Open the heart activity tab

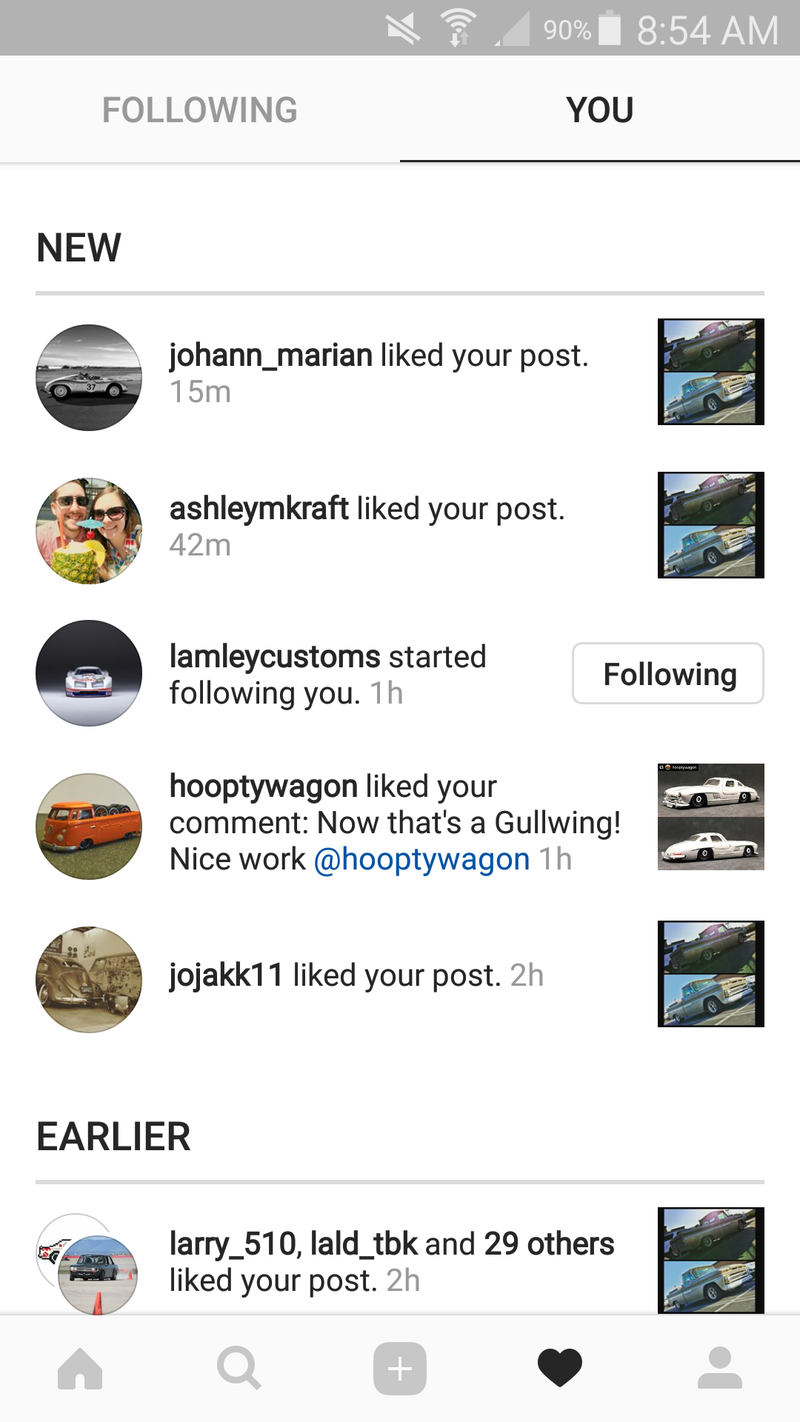pyautogui.click(x=560, y=1368)
